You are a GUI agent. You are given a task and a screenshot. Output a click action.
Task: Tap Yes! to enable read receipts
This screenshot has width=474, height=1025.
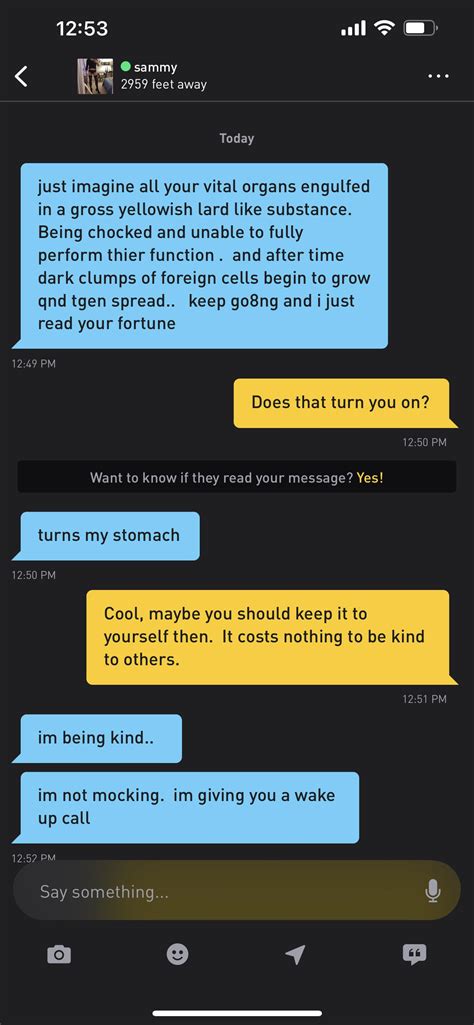tap(370, 477)
